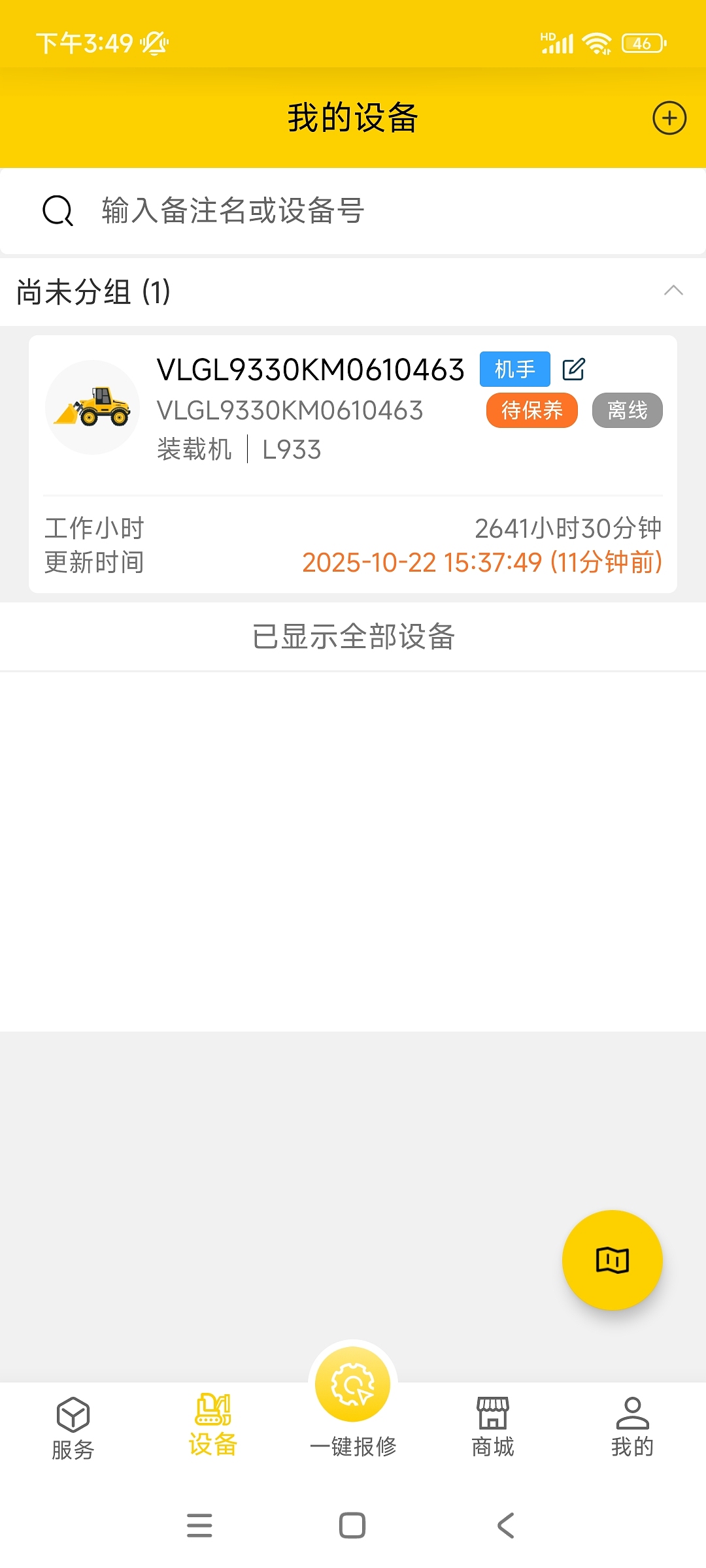The height and width of the screenshot is (1568, 706).
Task: Select the 设备 tab
Action: pos(213,1428)
